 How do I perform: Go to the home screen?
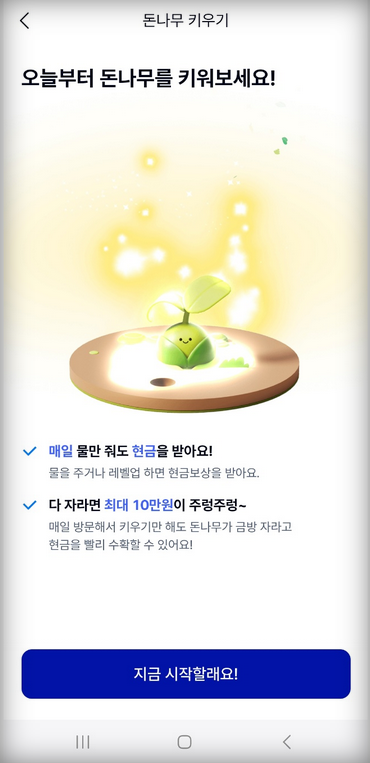coord(185,742)
